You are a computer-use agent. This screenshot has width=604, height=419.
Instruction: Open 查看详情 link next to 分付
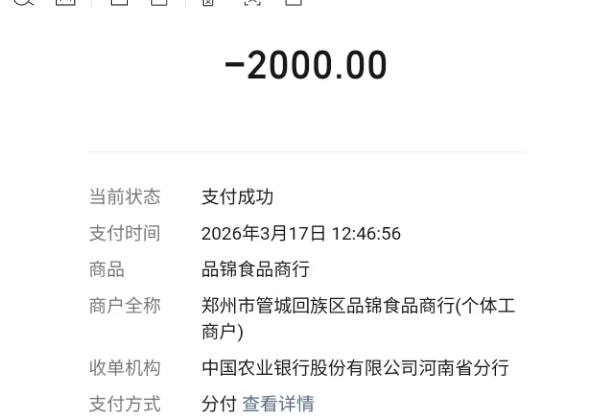(278, 404)
